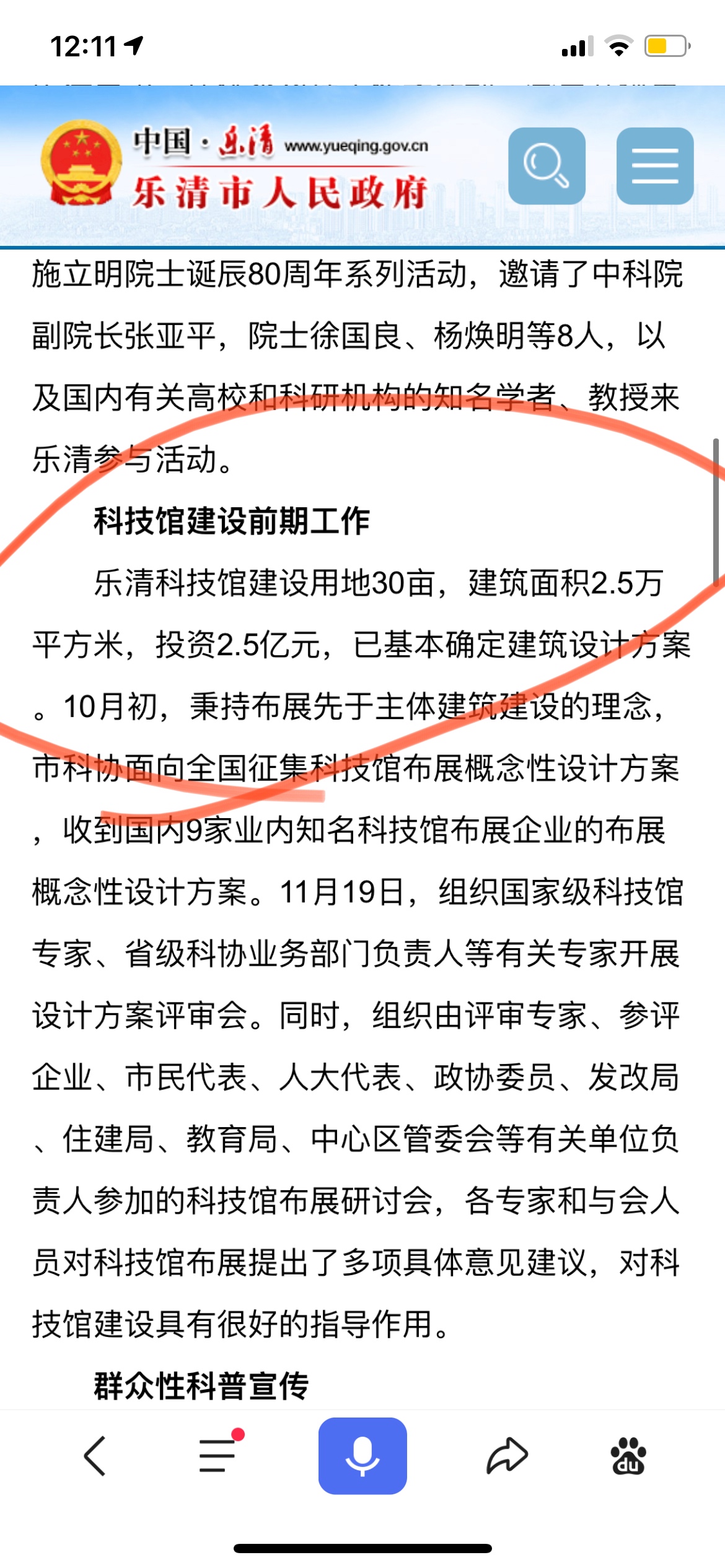725x1568 pixels.
Task: Open the site search magnifier icon
Action: click(x=547, y=166)
